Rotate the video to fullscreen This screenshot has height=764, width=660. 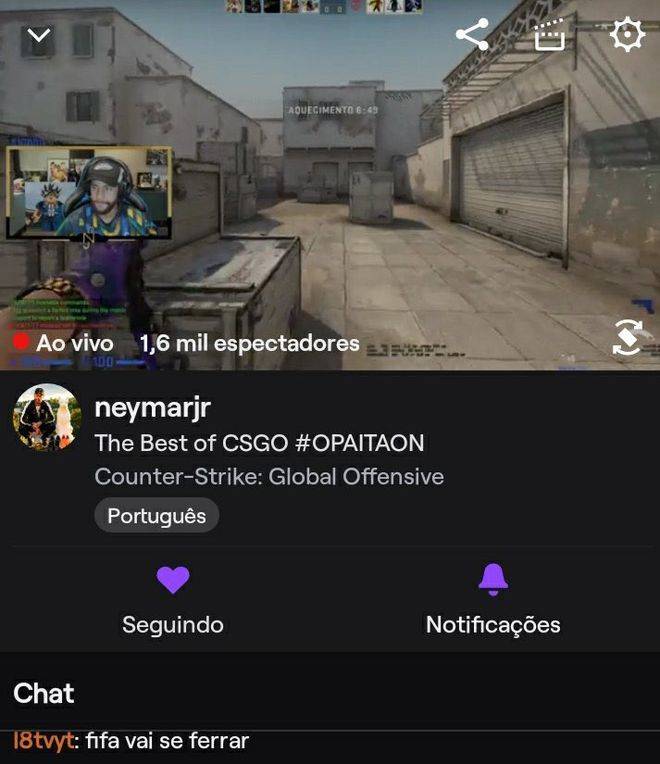(626, 340)
